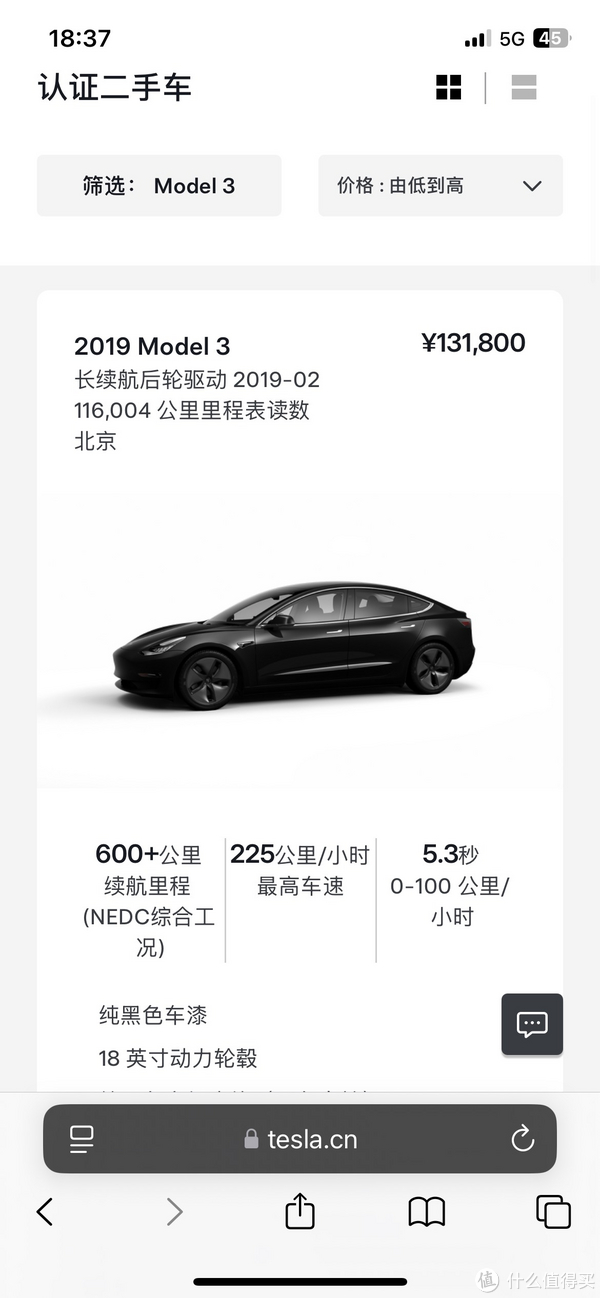The width and height of the screenshot is (600, 1298).
Task: Tap the tesla.cn address bar
Action: 300,1138
